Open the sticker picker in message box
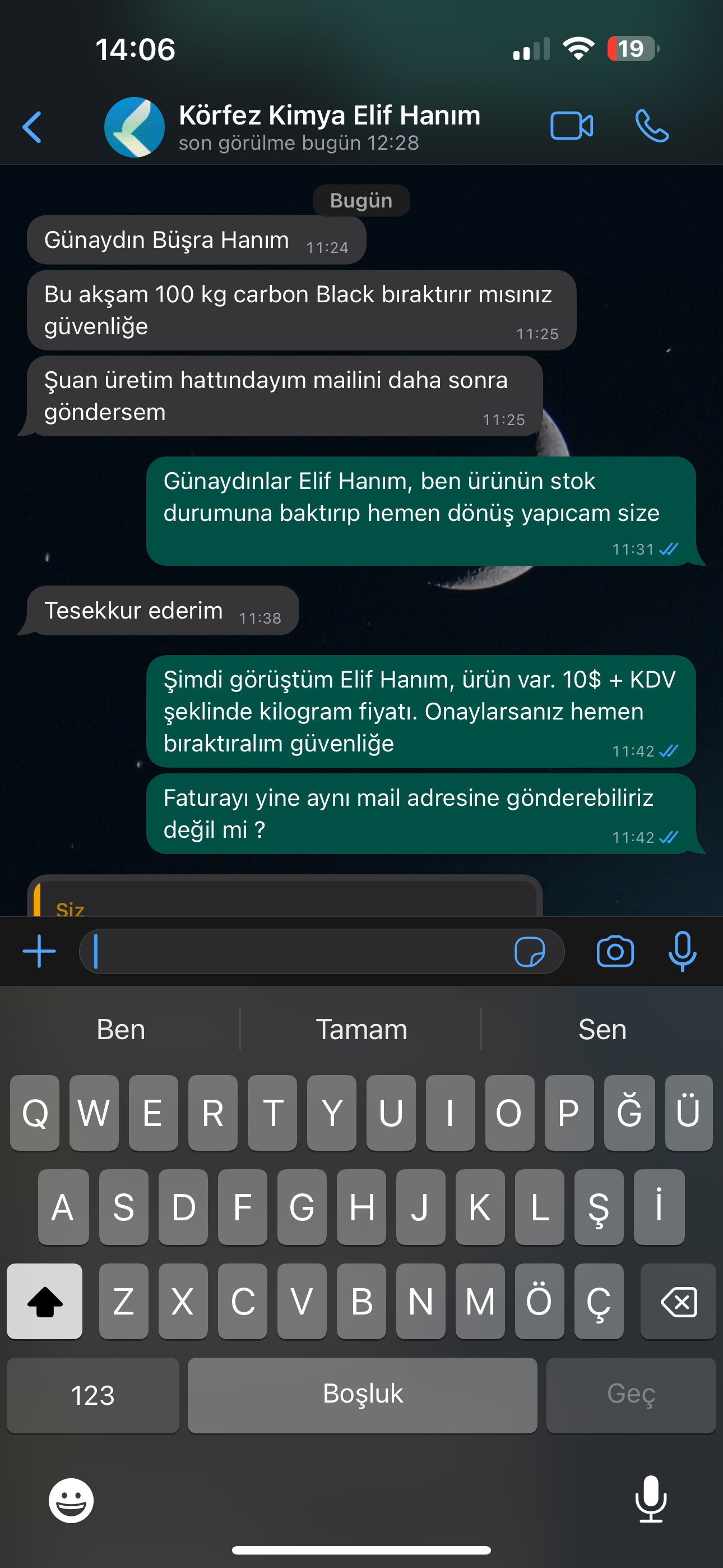The width and height of the screenshot is (723, 1568). click(x=530, y=951)
